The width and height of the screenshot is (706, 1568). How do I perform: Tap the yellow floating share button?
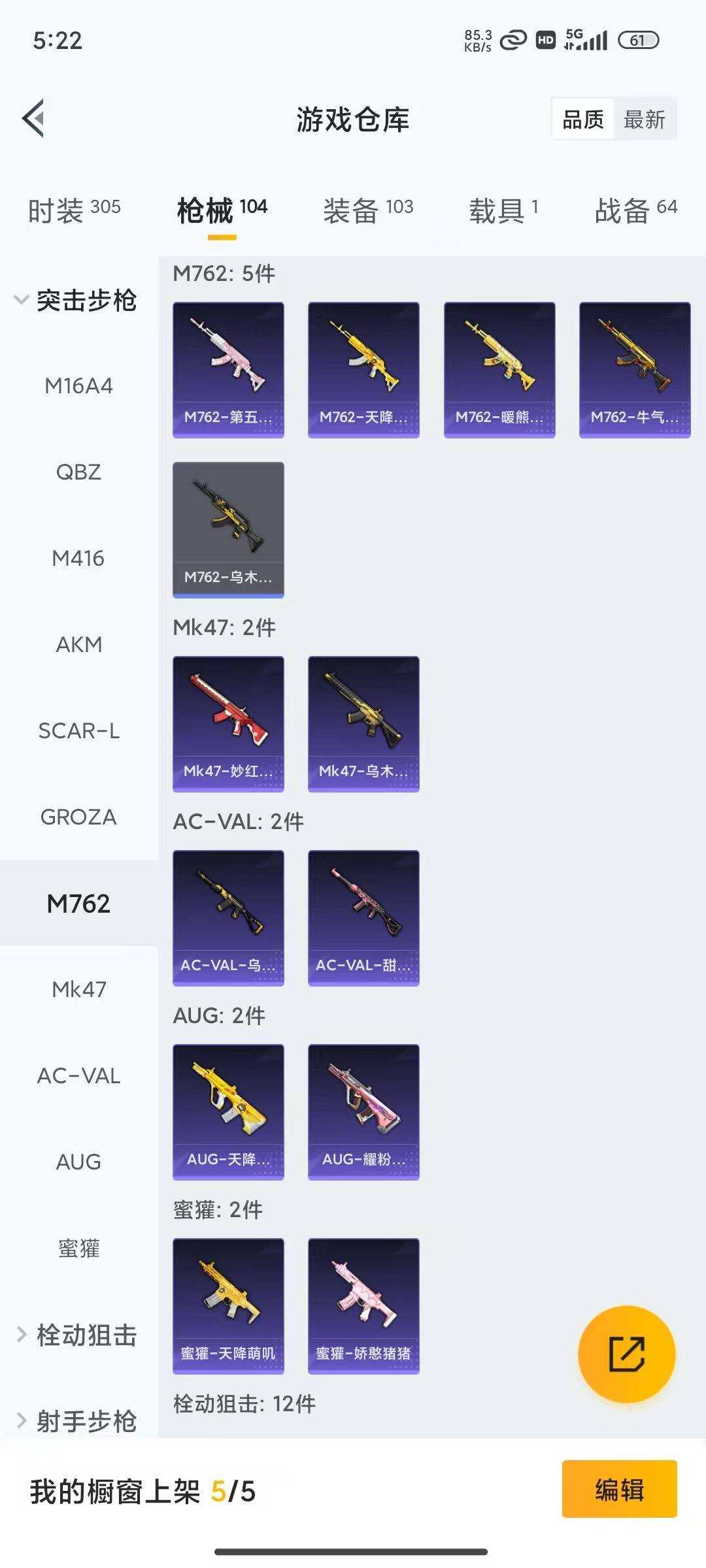click(626, 1354)
